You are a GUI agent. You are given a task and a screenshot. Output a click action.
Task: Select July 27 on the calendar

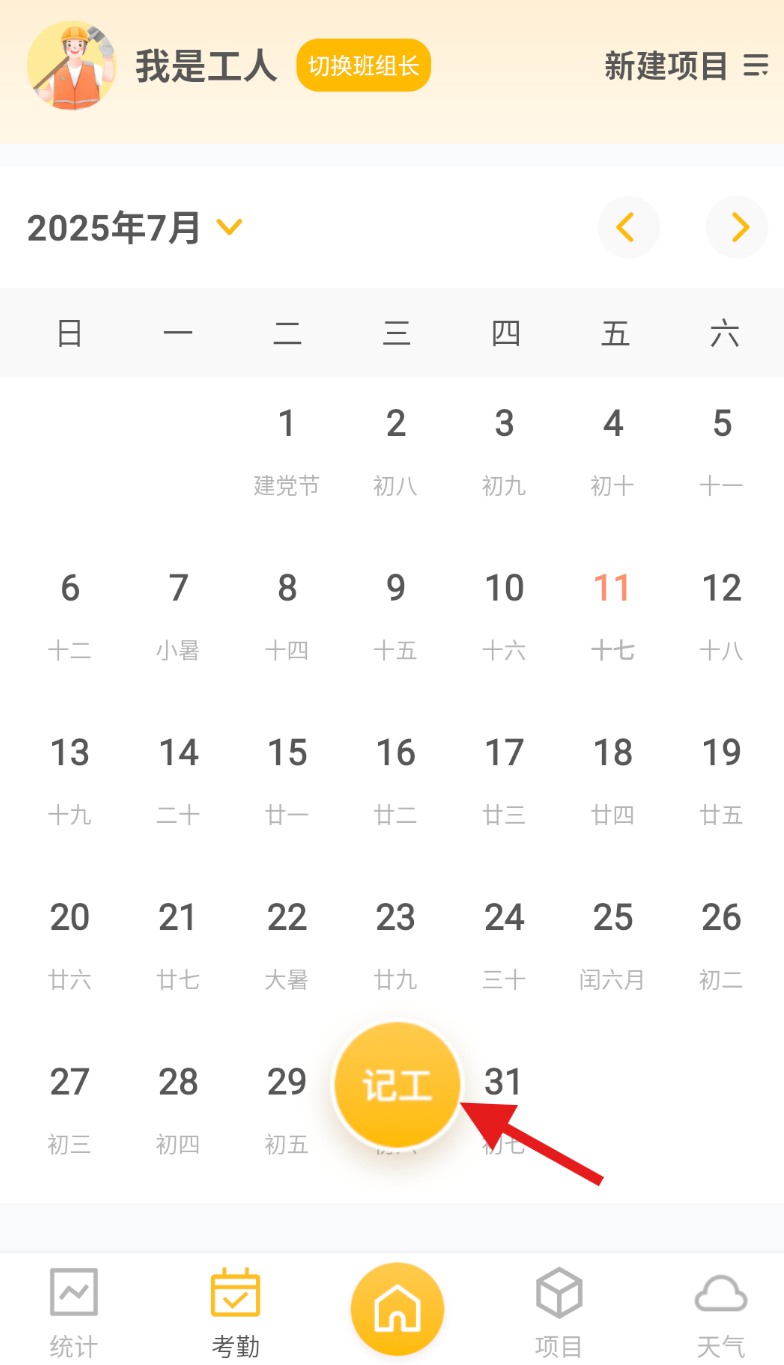tap(70, 1106)
